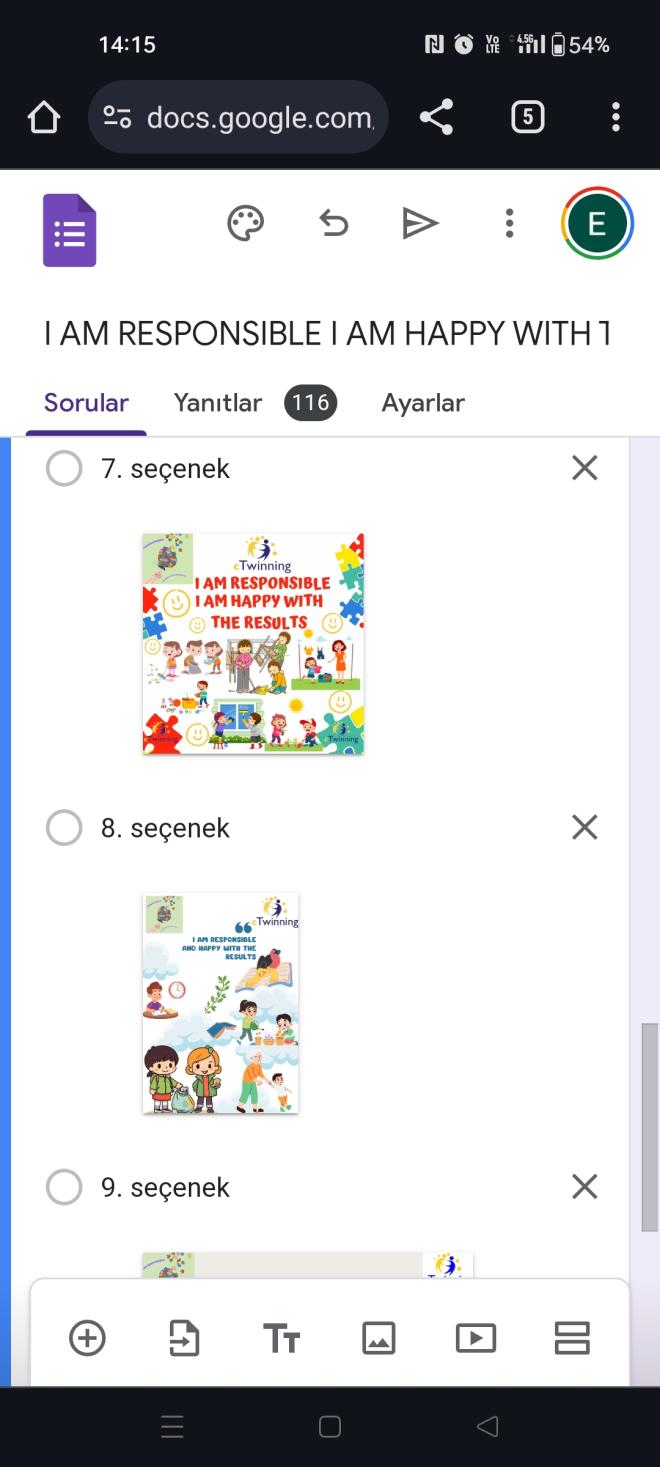Open the browser tab switcher

(528, 118)
